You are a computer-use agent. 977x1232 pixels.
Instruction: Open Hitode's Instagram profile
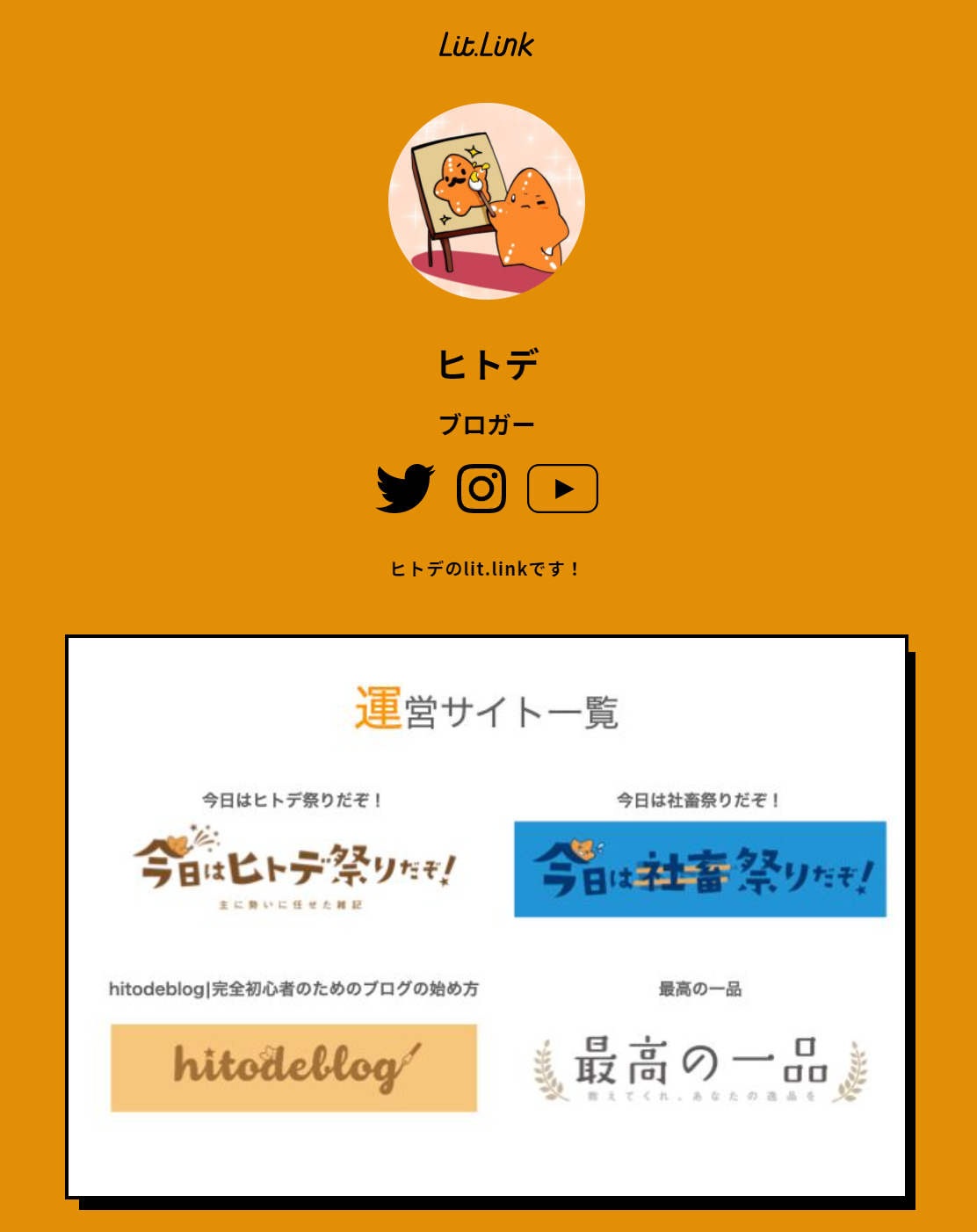pyautogui.click(x=481, y=489)
